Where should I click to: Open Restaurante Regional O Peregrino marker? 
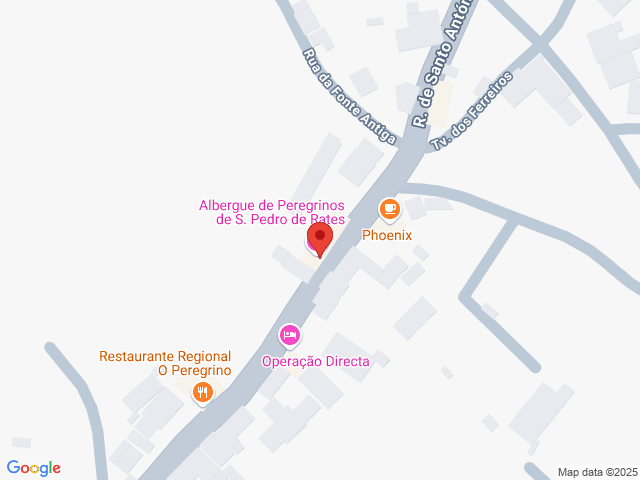pyautogui.click(x=203, y=392)
